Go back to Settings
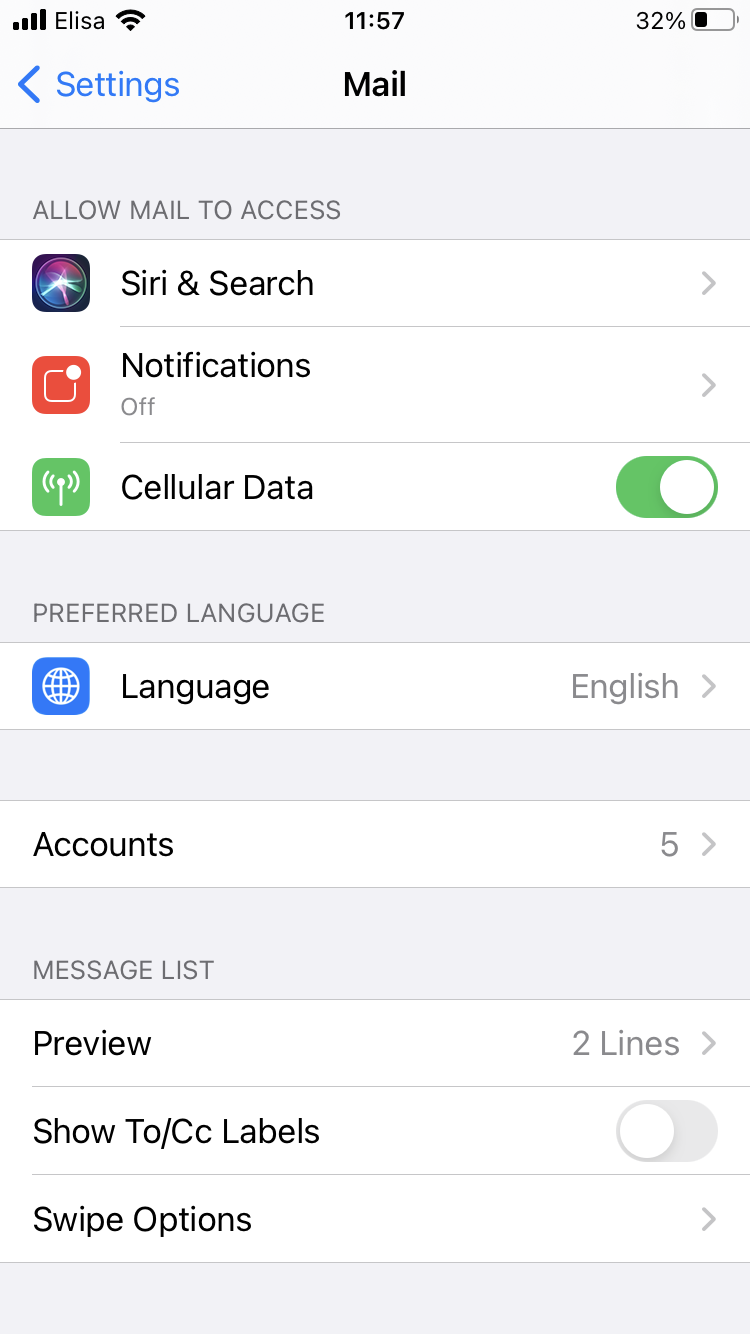750x1334 pixels. [98, 85]
